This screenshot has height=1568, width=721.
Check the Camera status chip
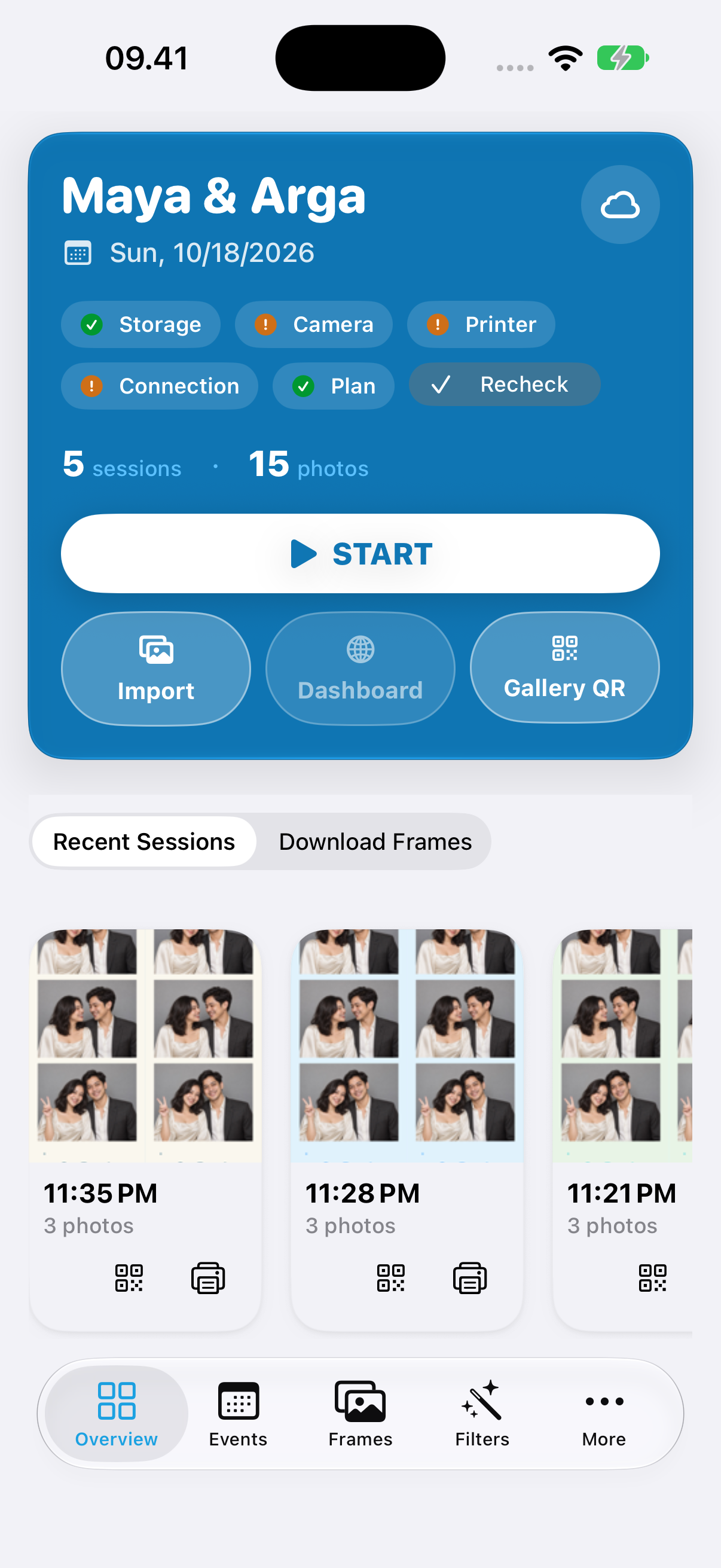313,325
